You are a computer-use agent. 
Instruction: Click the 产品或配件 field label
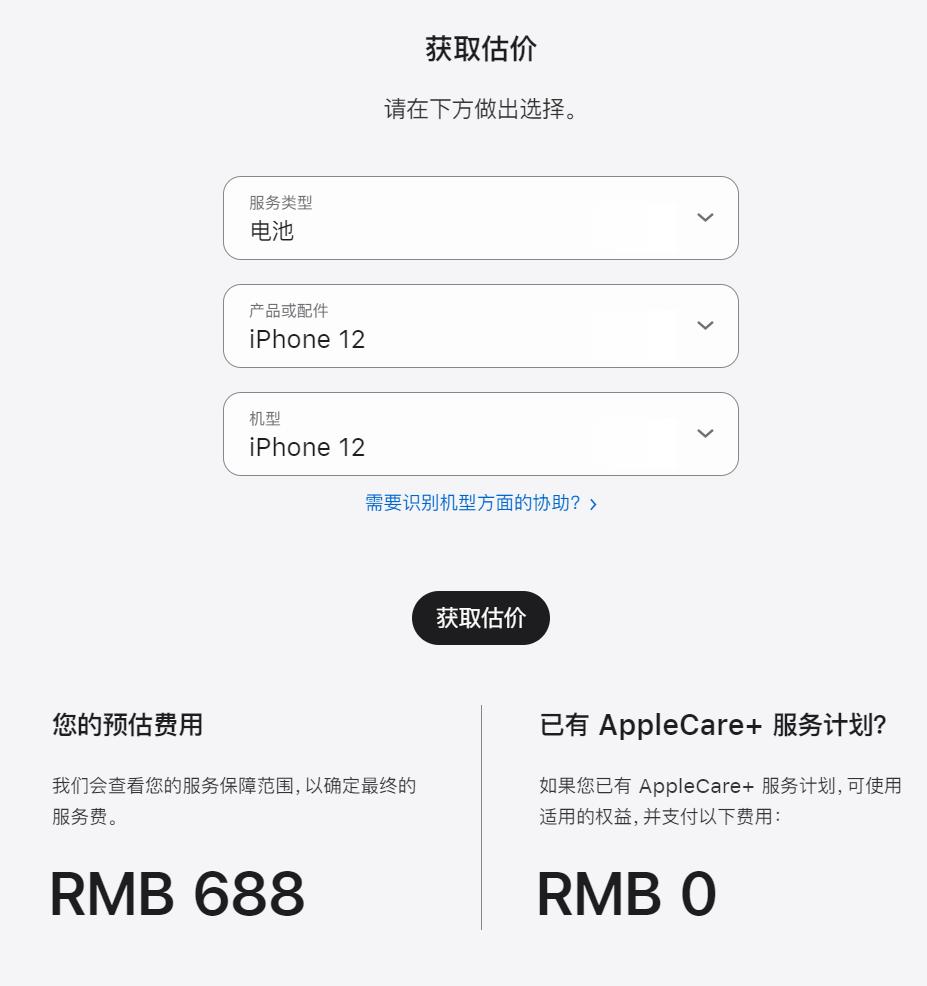pos(289,310)
